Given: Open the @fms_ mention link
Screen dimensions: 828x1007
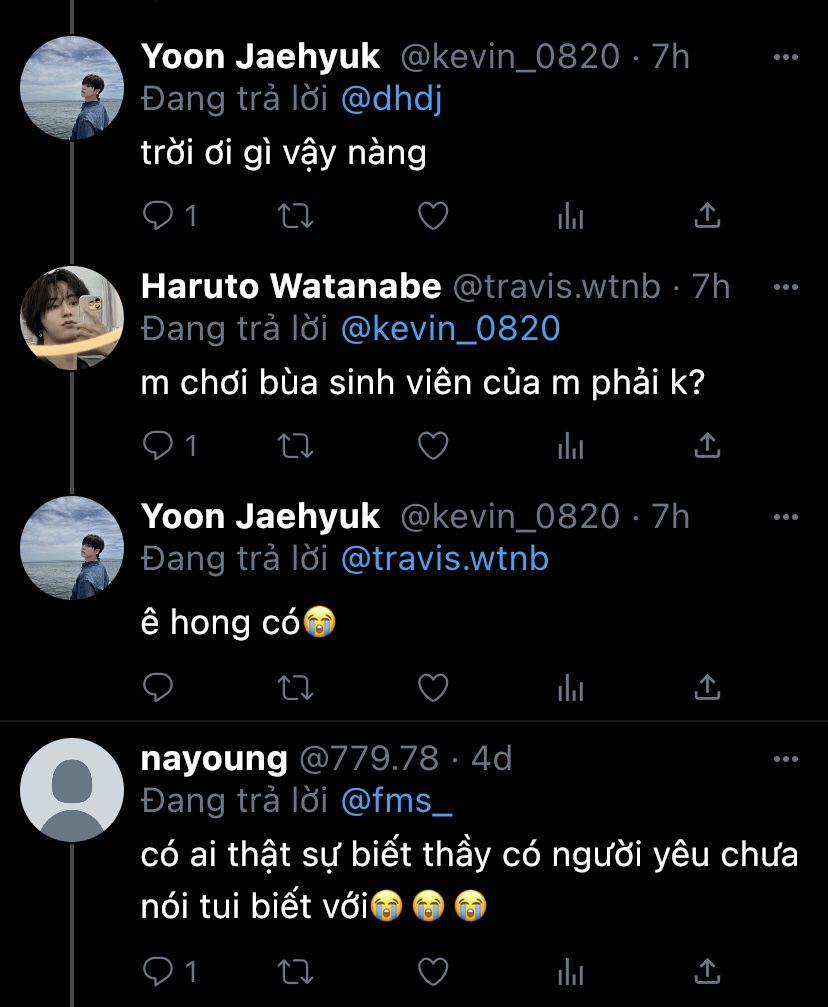Looking at the screenshot, I should tap(399, 800).
